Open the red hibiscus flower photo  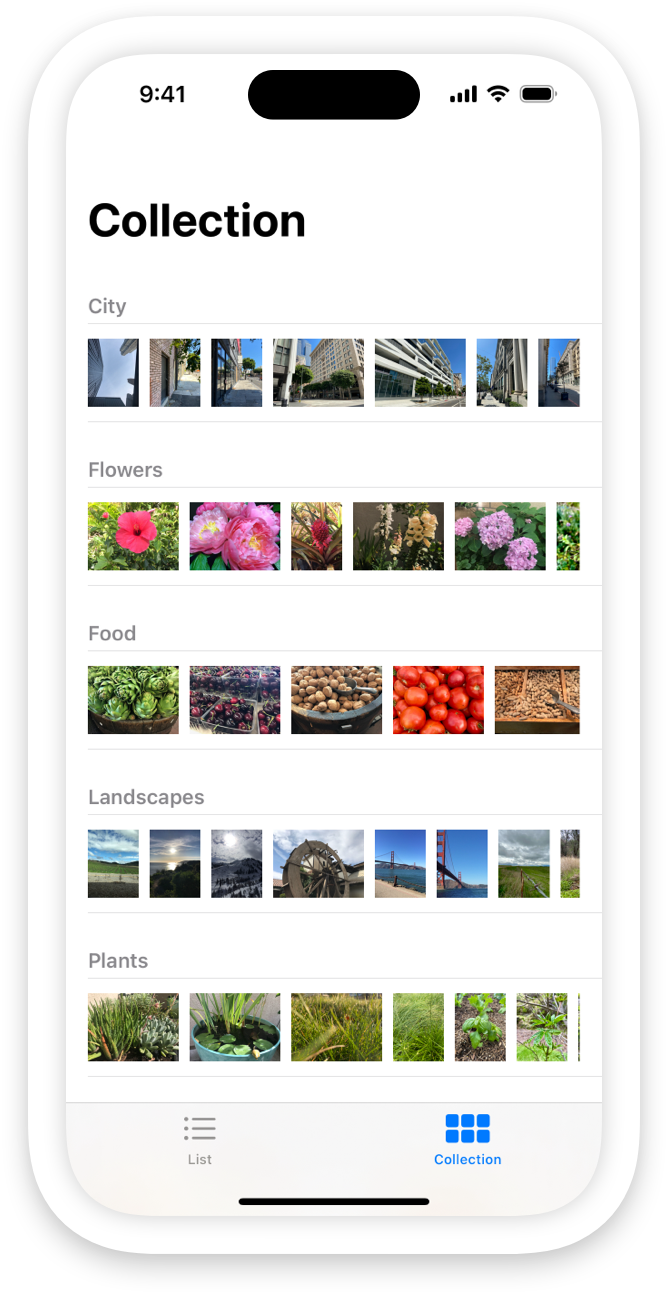click(x=133, y=536)
